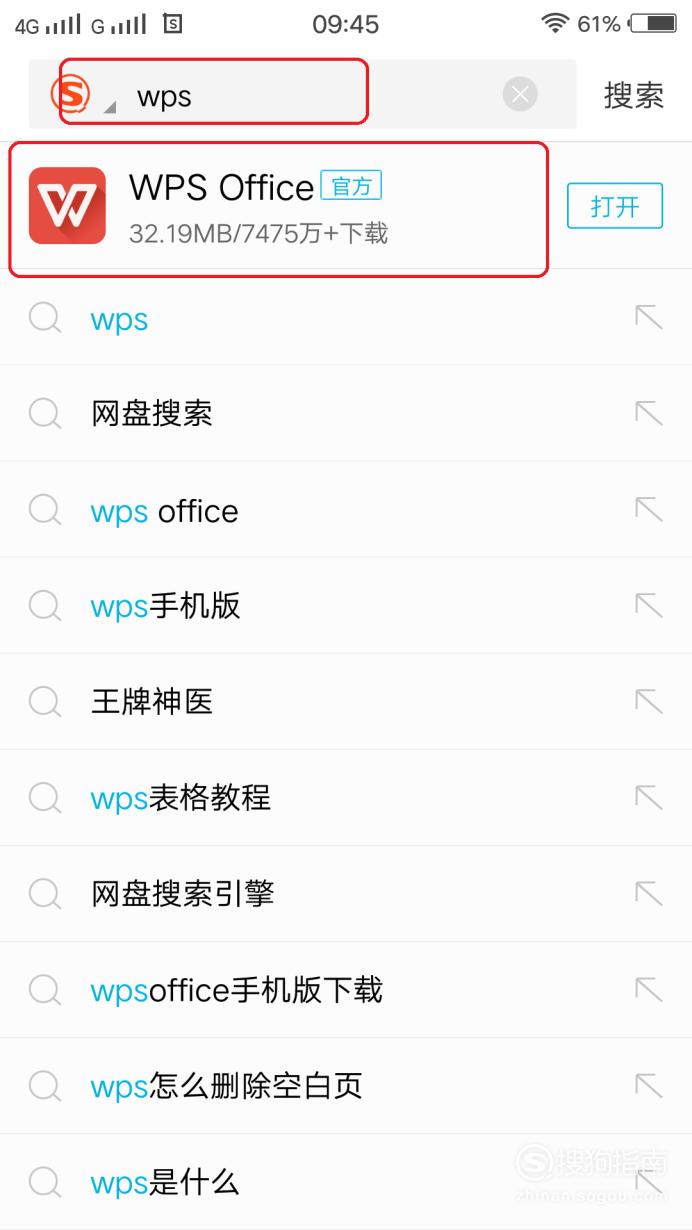Select the 王牌神医 suggestion

pyautogui.click(x=346, y=701)
